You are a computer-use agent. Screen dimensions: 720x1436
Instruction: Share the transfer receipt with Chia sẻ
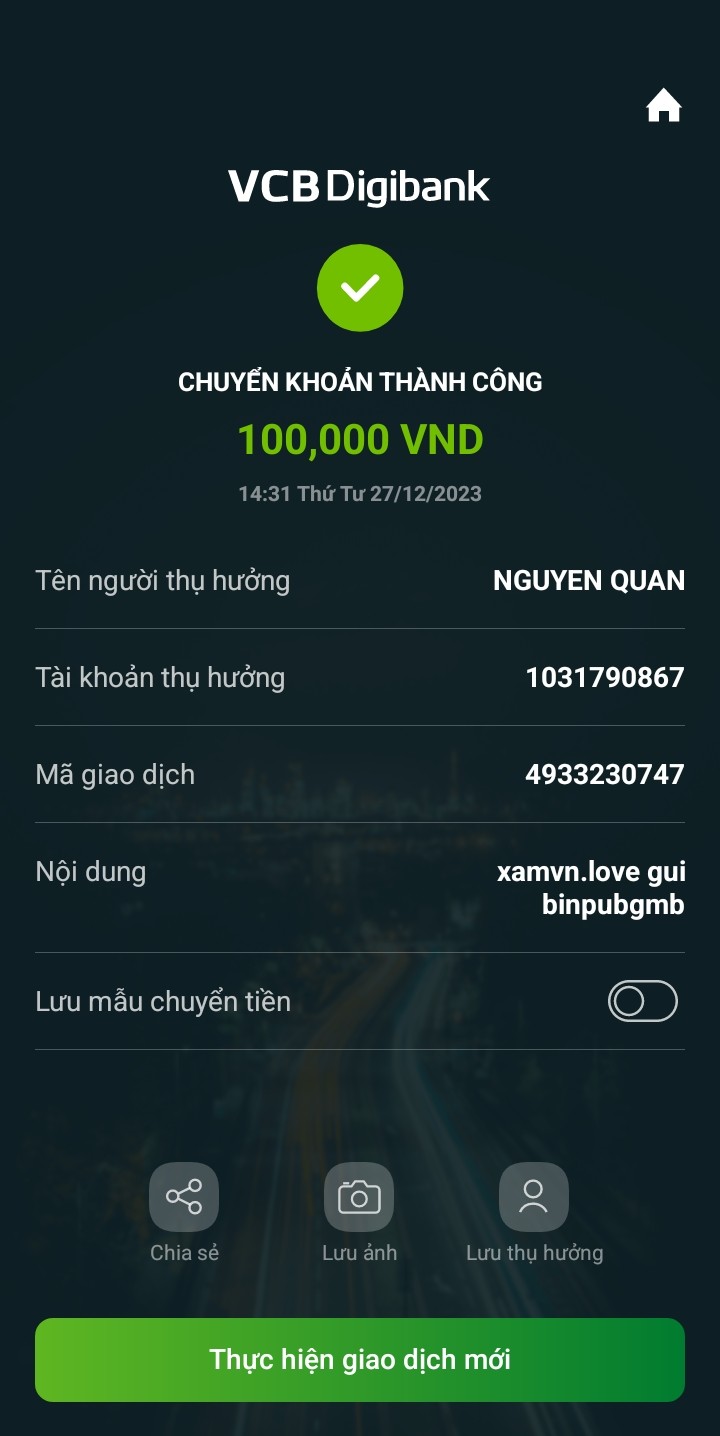pyautogui.click(x=184, y=1197)
